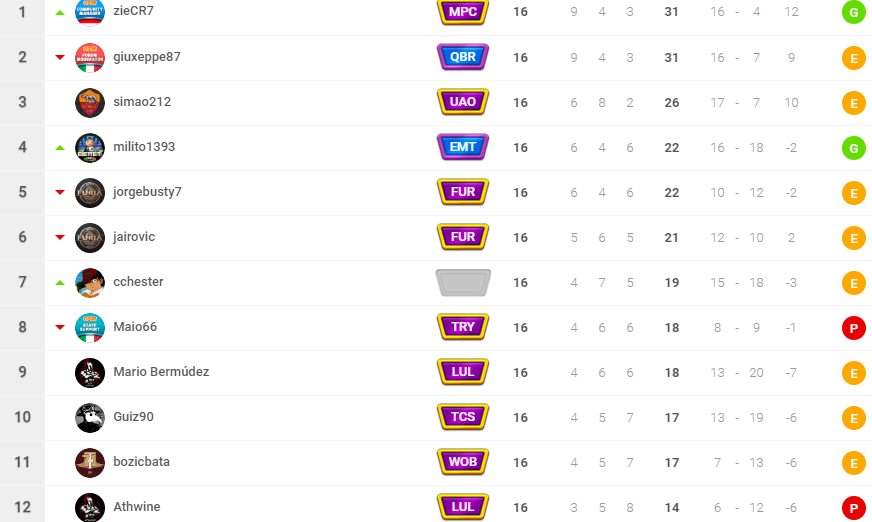View Athwine's profile row
The image size is (872, 522).
(x=137, y=507)
